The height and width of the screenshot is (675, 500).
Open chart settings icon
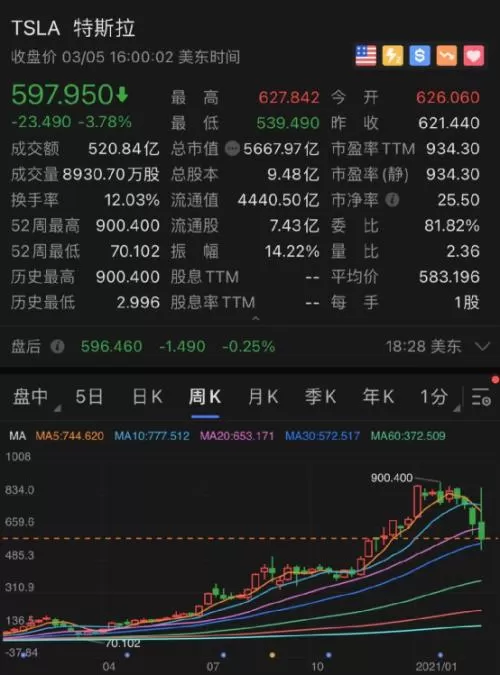point(481,397)
